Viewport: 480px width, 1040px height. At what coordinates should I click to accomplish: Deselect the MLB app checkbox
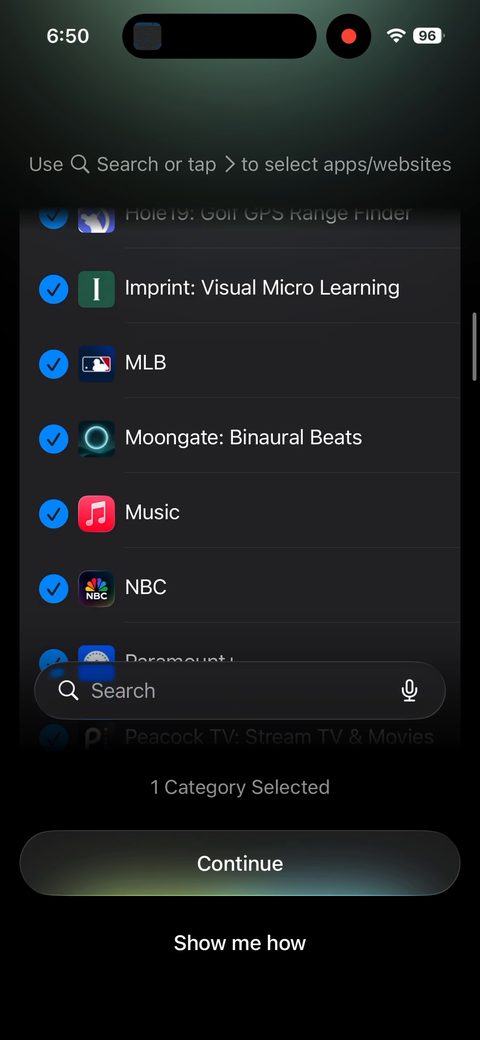pyautogui.click(x=54, y=364)
